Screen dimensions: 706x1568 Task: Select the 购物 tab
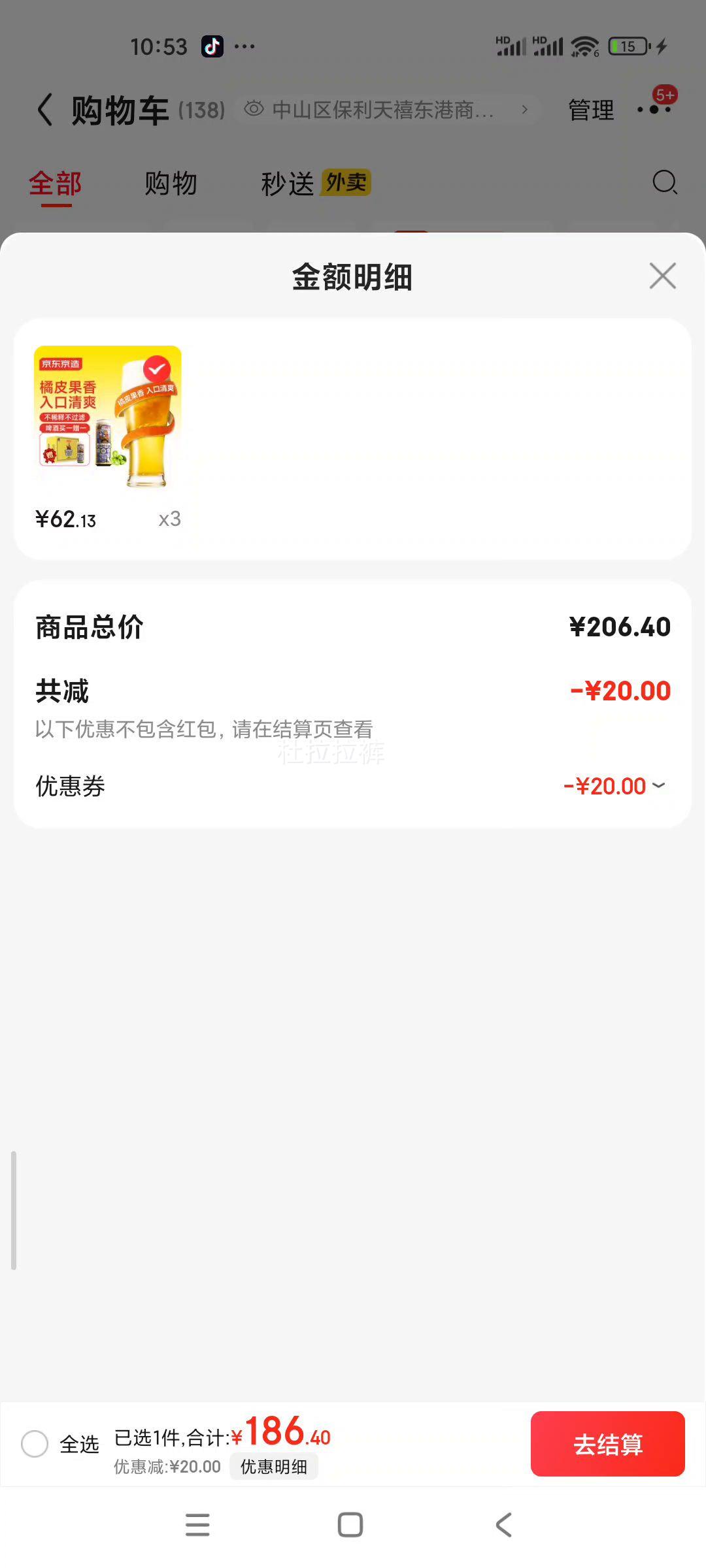171,184
